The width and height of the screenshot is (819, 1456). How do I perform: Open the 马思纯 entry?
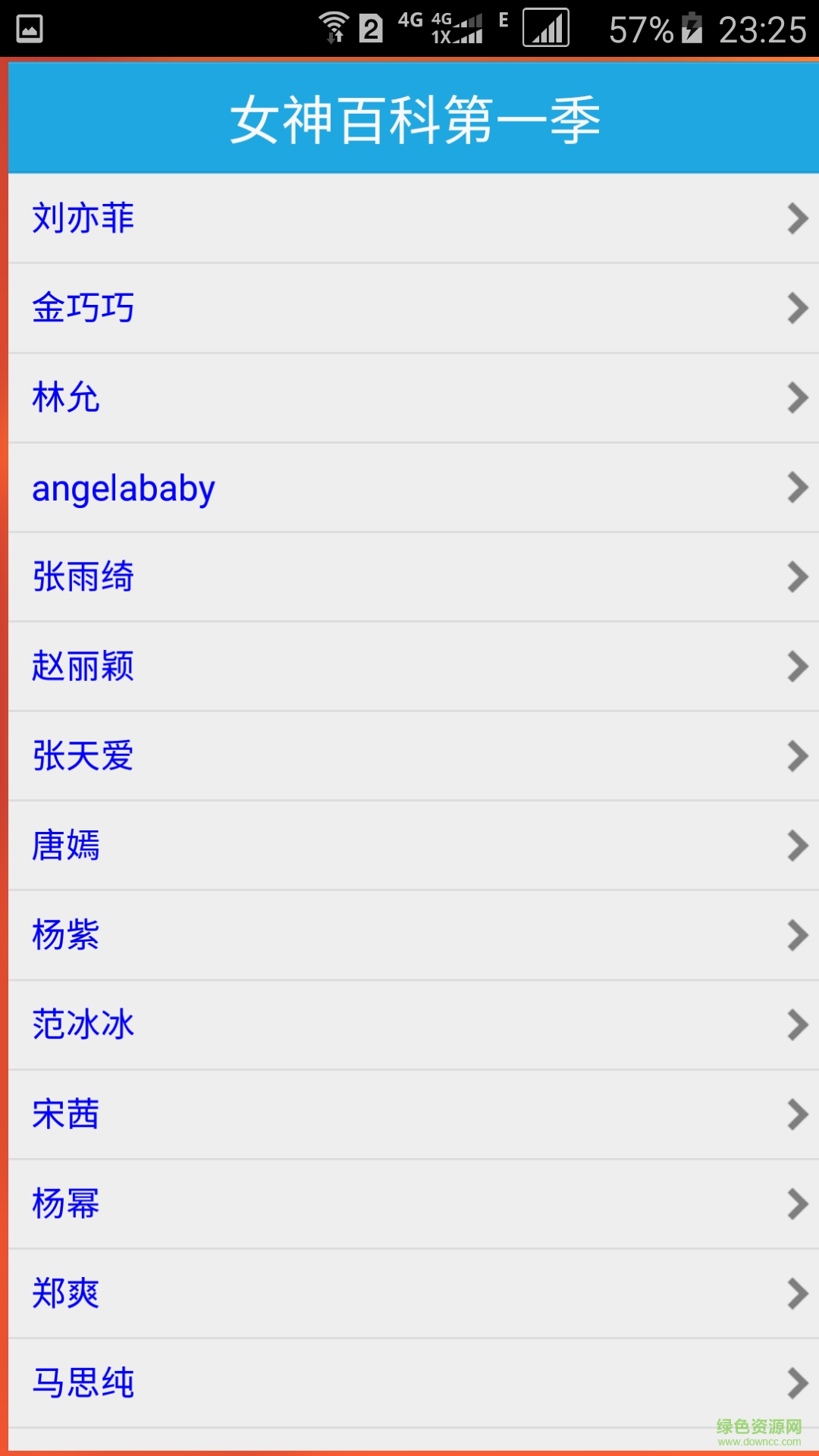pyautogui.click(x=409, y=1382)
